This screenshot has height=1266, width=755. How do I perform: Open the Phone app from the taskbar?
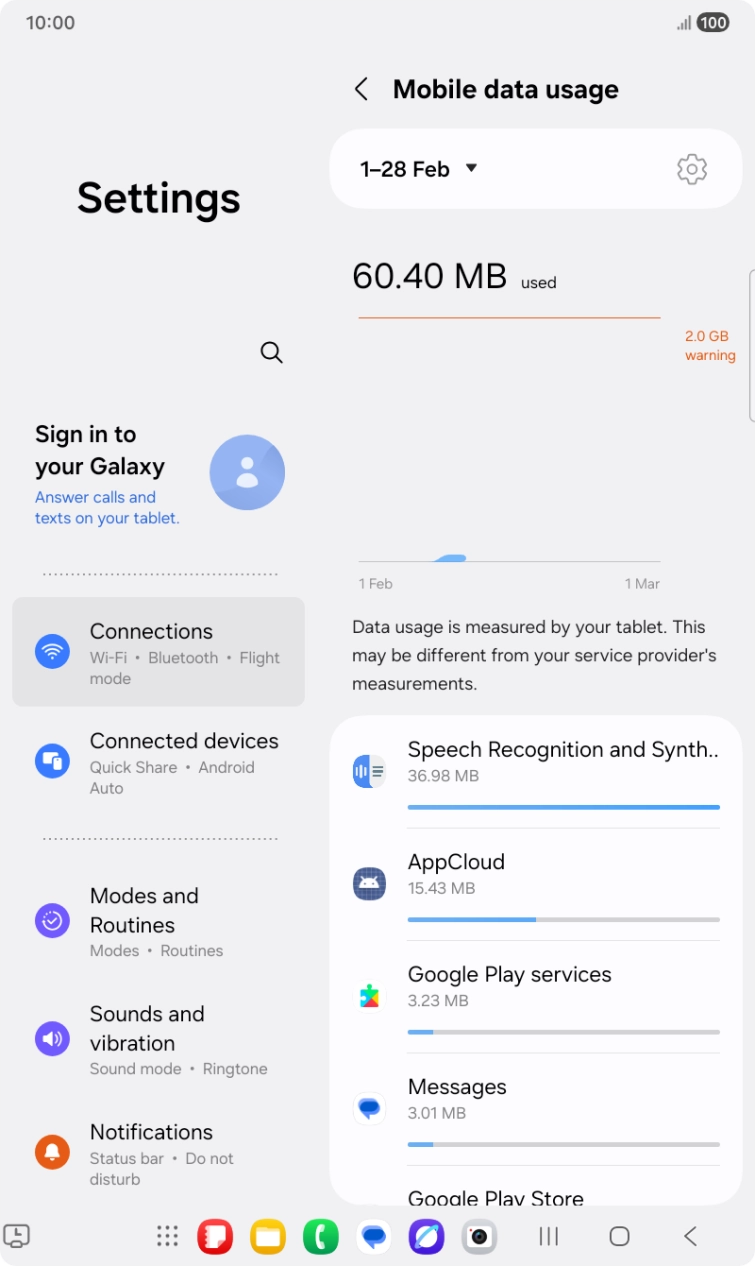click(x=320, y=1236)
